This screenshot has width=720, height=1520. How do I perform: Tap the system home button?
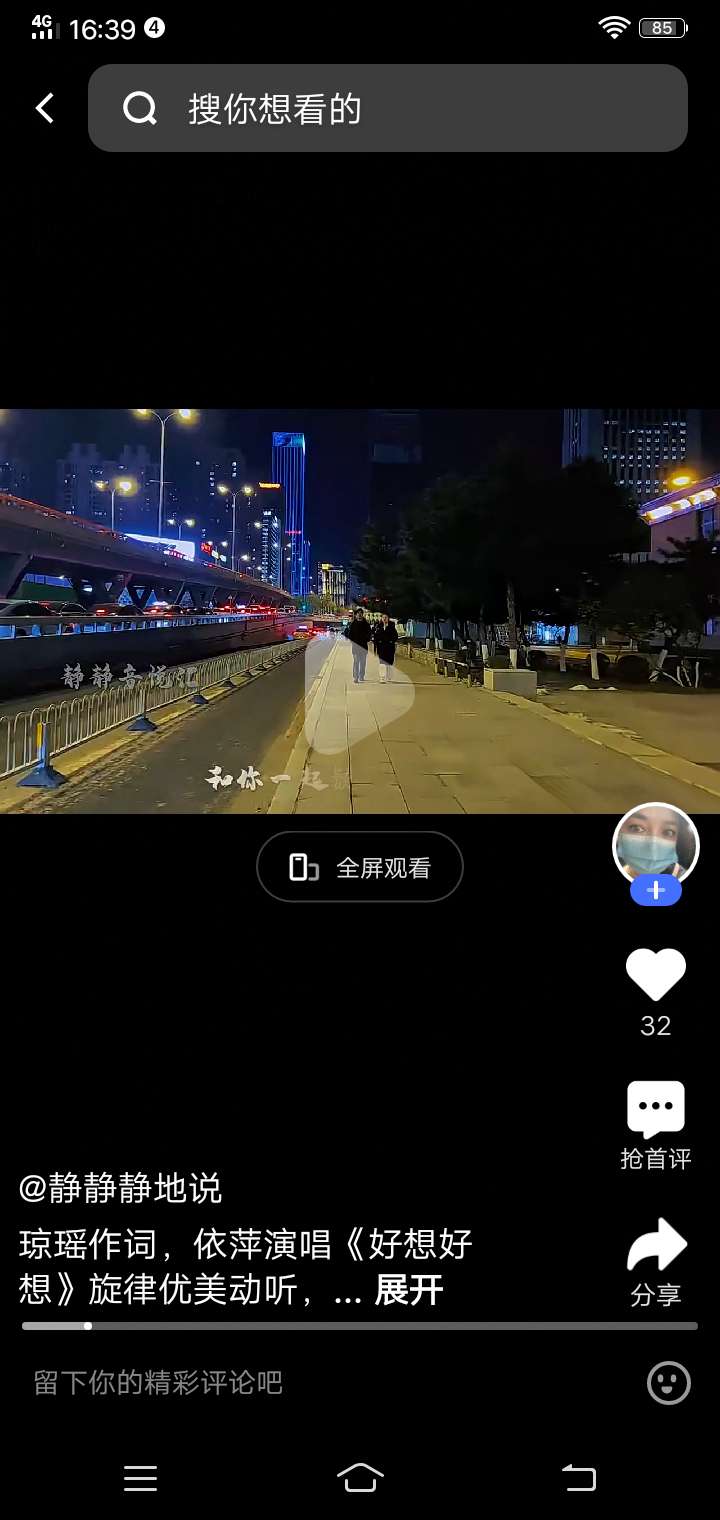[360, 1477]
